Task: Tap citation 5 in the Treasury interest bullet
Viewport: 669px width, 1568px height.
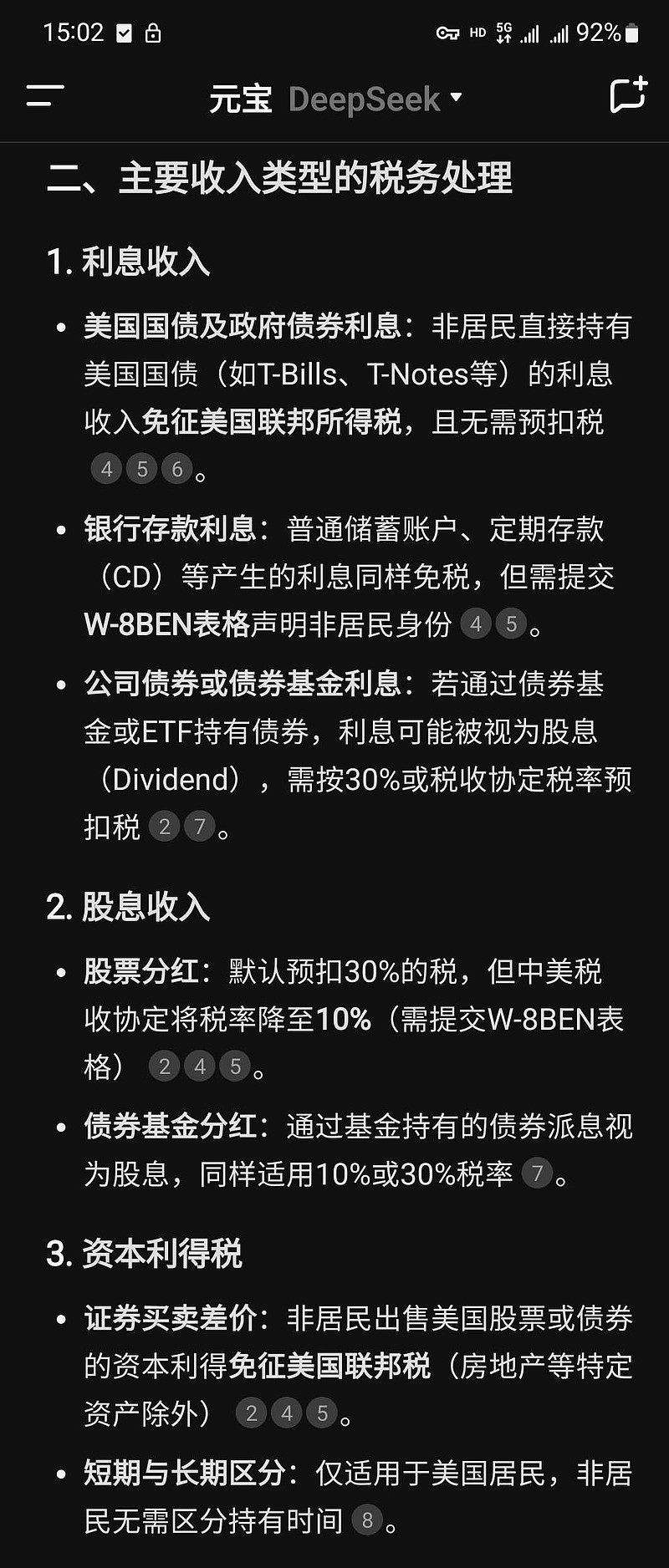Action: click(142, 468)
